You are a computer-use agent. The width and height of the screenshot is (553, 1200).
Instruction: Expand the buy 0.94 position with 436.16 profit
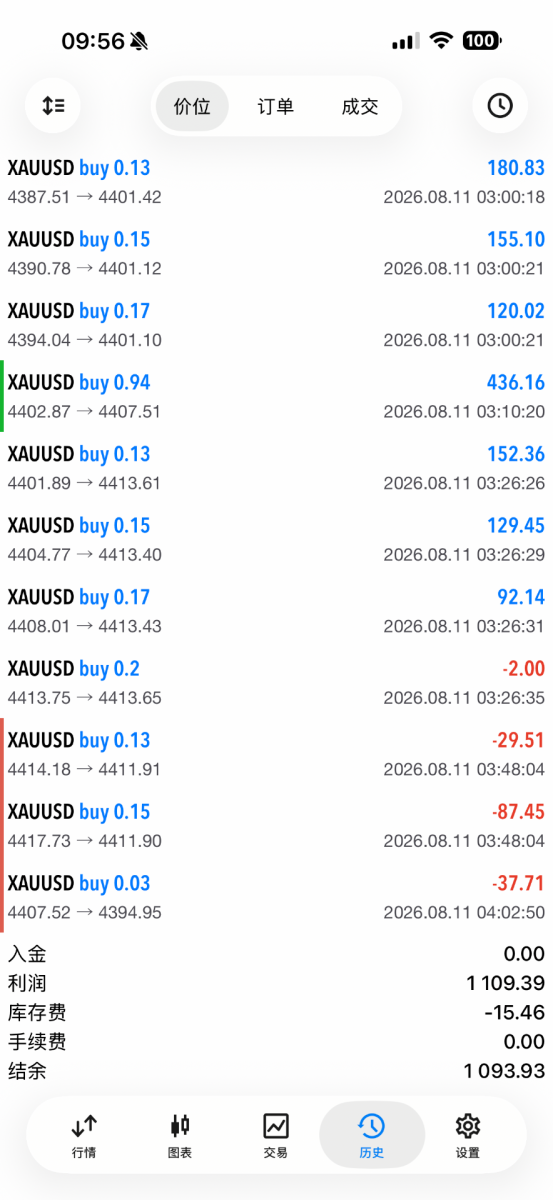point(276,396)
